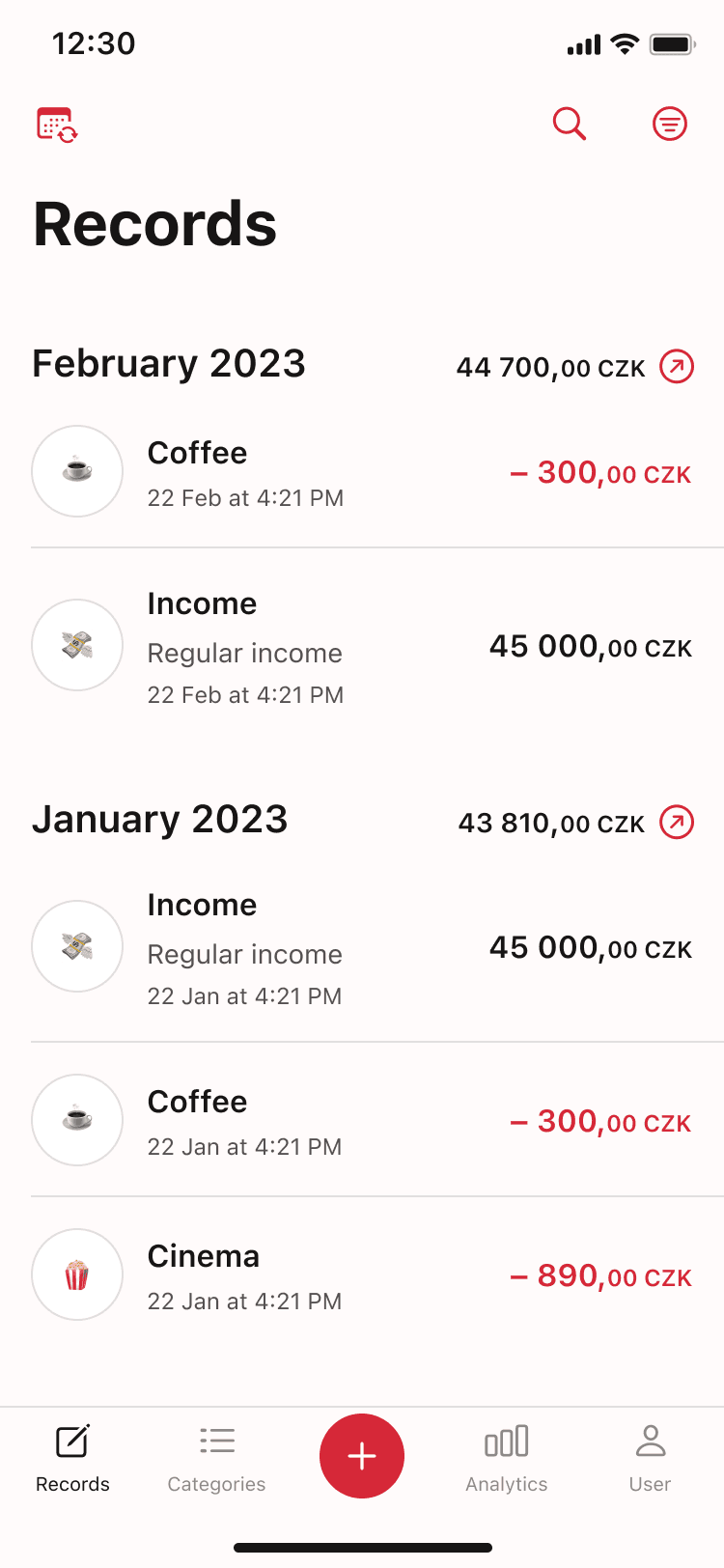The width and height of the screenshot is (724, 1568).
Task: Tap the clock in the status bar
Action: [94, 43]
